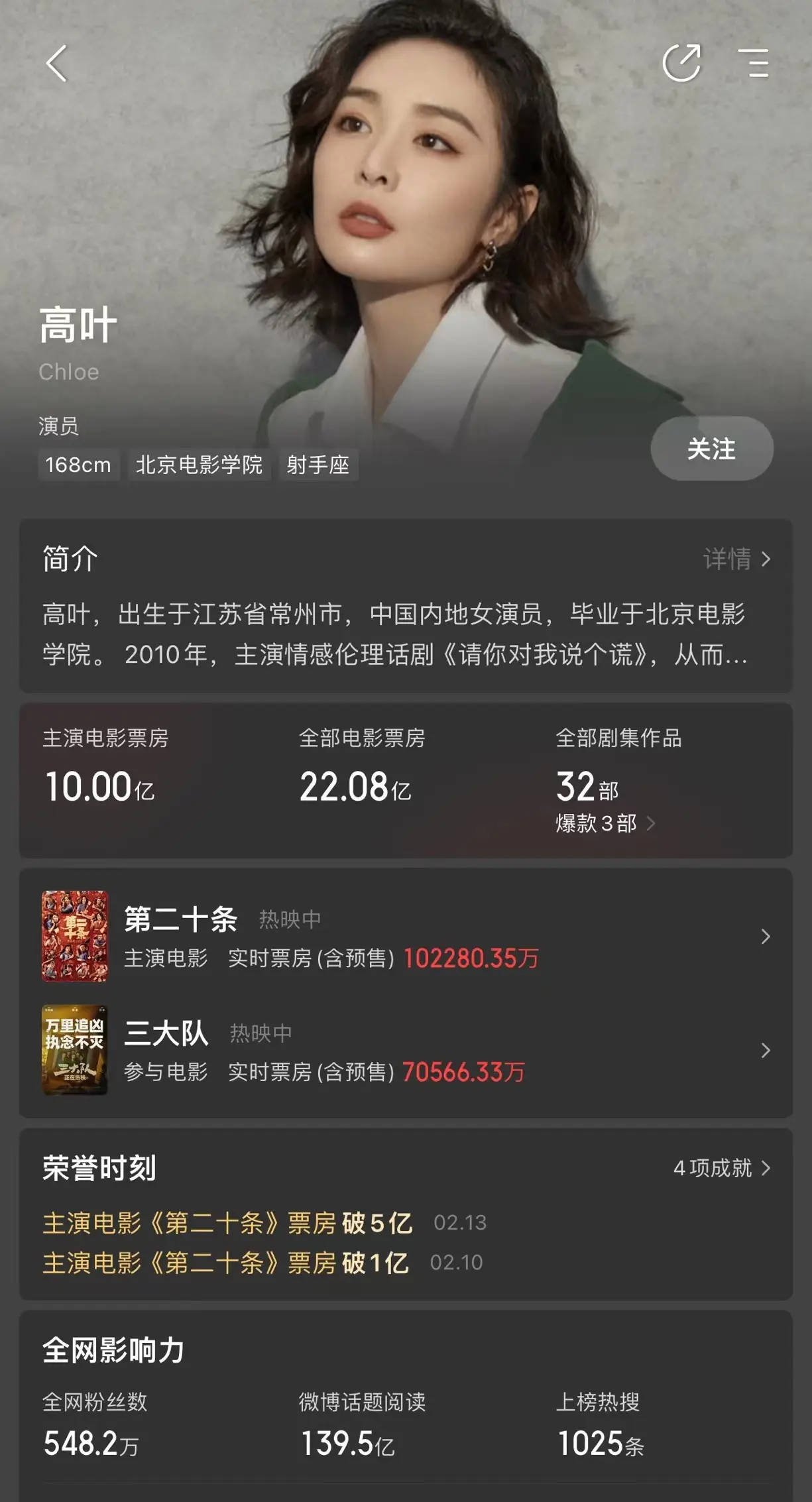Follow 高叶 with the 关注 button

[x=711, y=449]
